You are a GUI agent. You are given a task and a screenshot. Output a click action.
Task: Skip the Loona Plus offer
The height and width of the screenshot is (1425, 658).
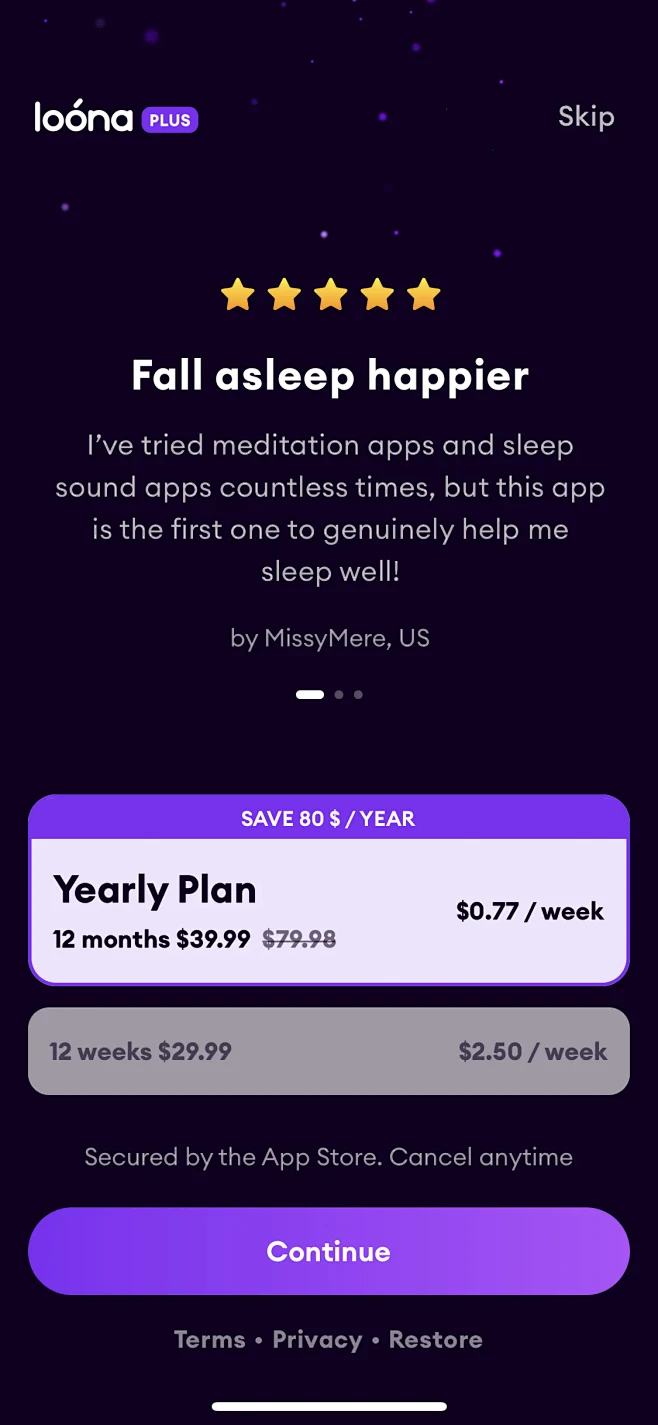[x=586, y=117]
